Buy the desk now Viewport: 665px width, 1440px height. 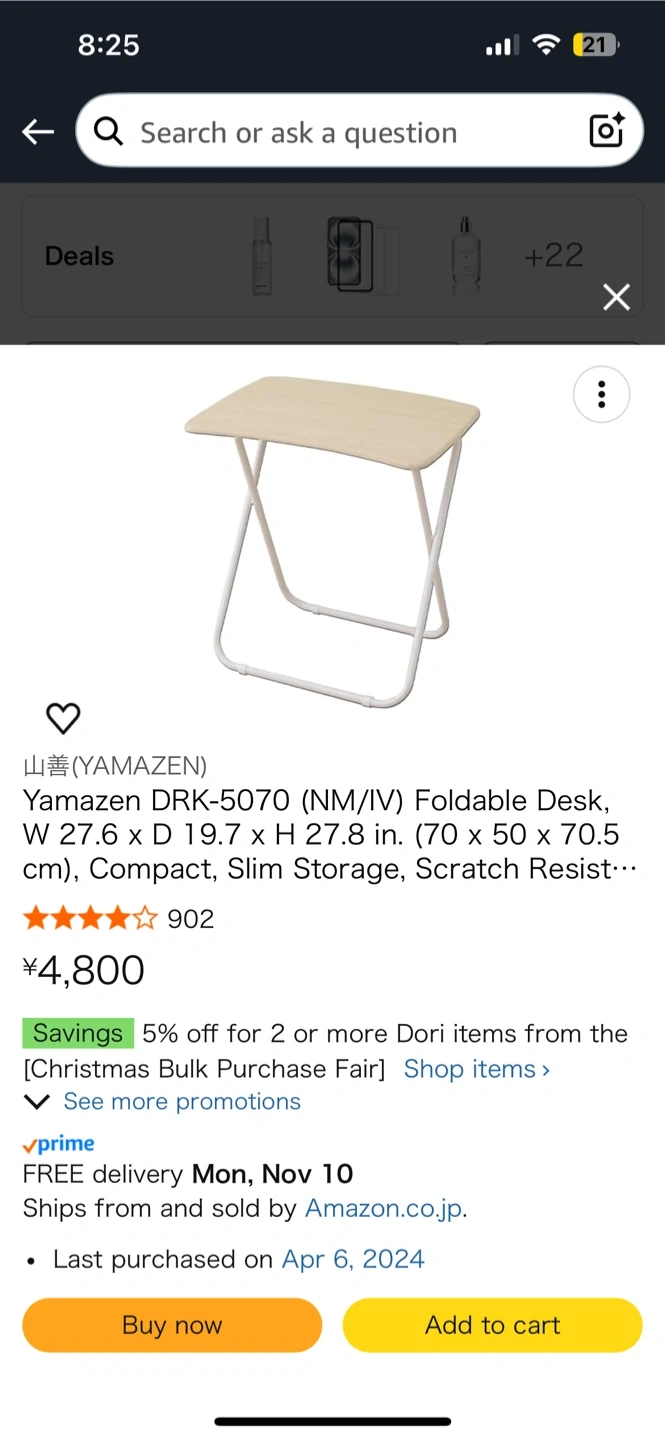[172, 1325]
